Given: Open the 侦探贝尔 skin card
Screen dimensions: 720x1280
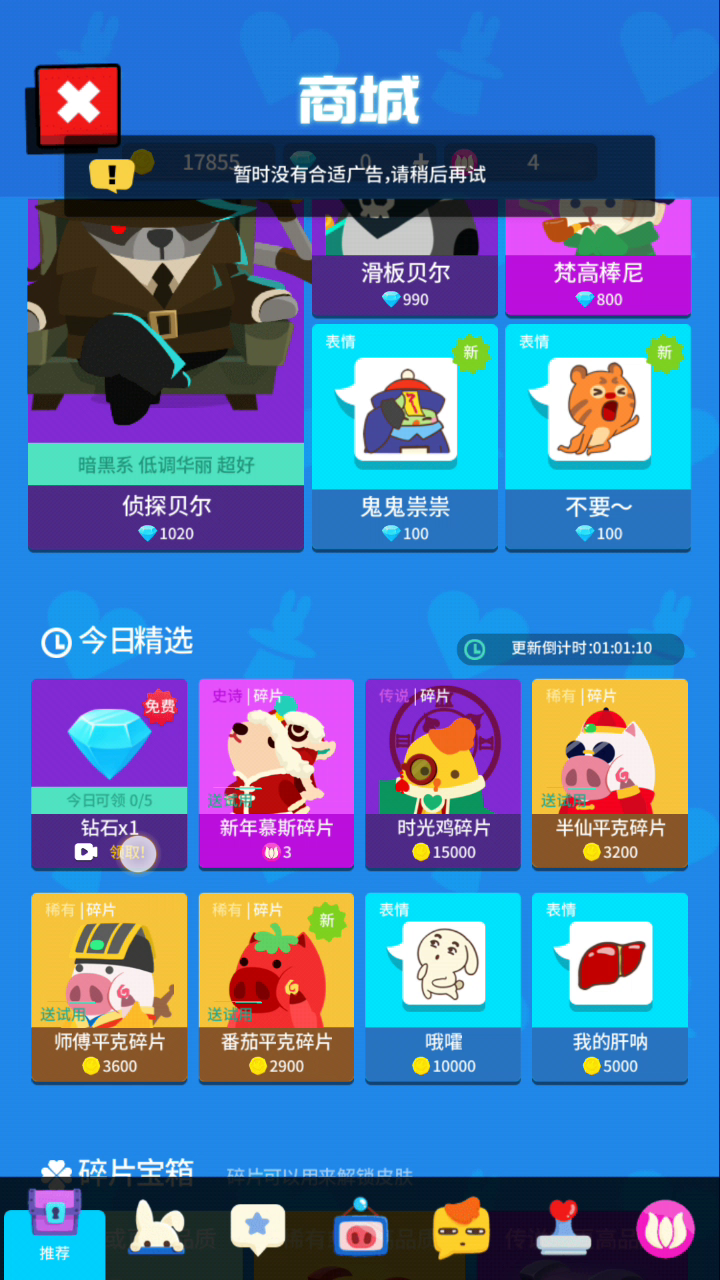Looking at the screenshot, I should 166,373.
